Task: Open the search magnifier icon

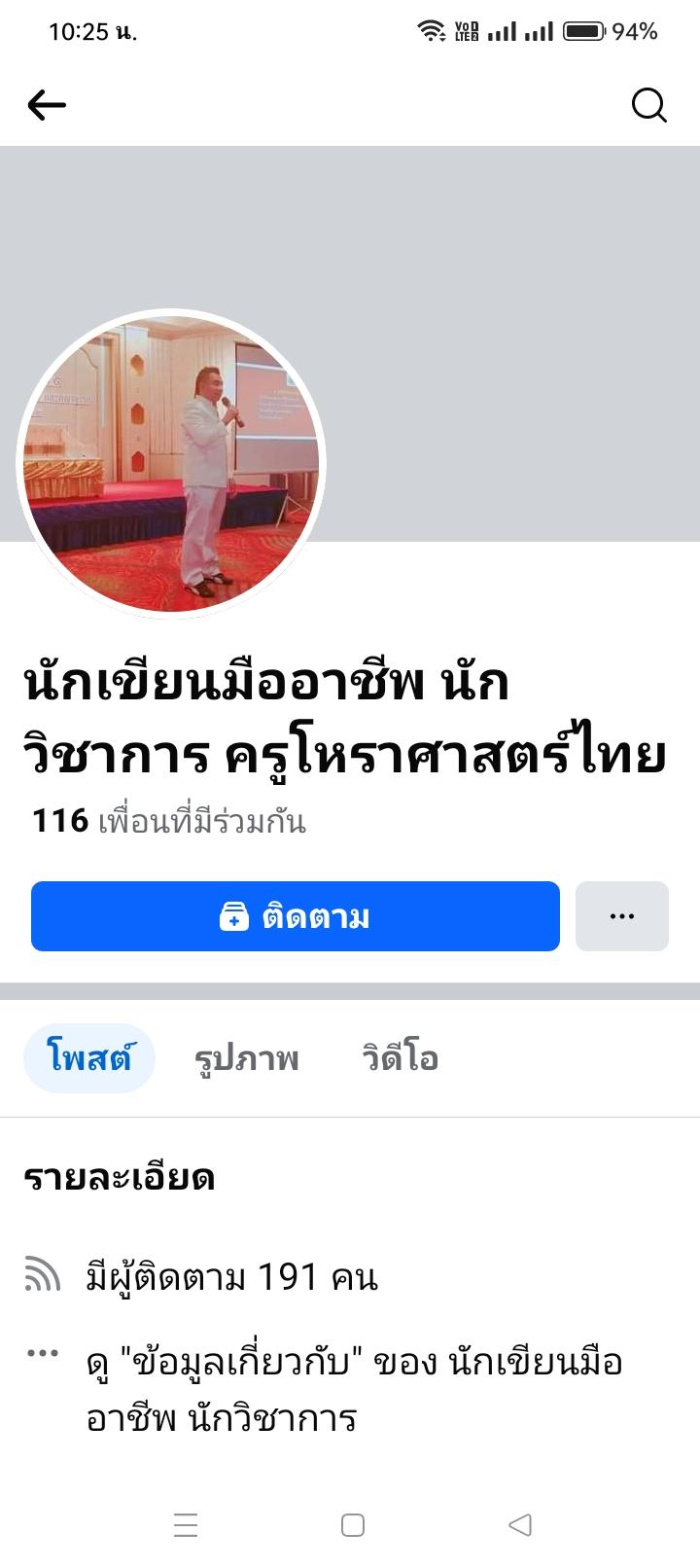Action: coord(648,105)
